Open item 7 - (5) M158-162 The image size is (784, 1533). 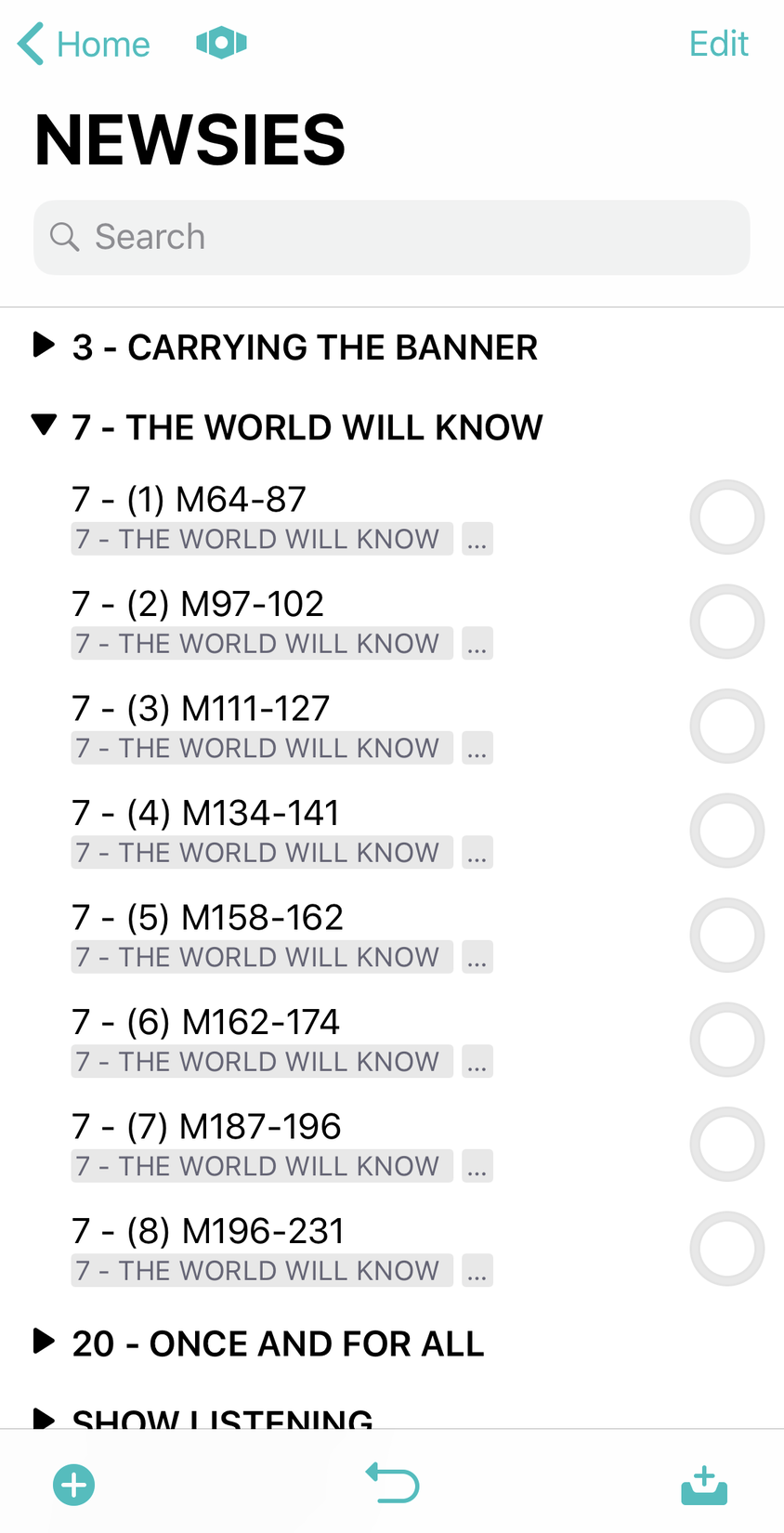[x=207, y=917]
